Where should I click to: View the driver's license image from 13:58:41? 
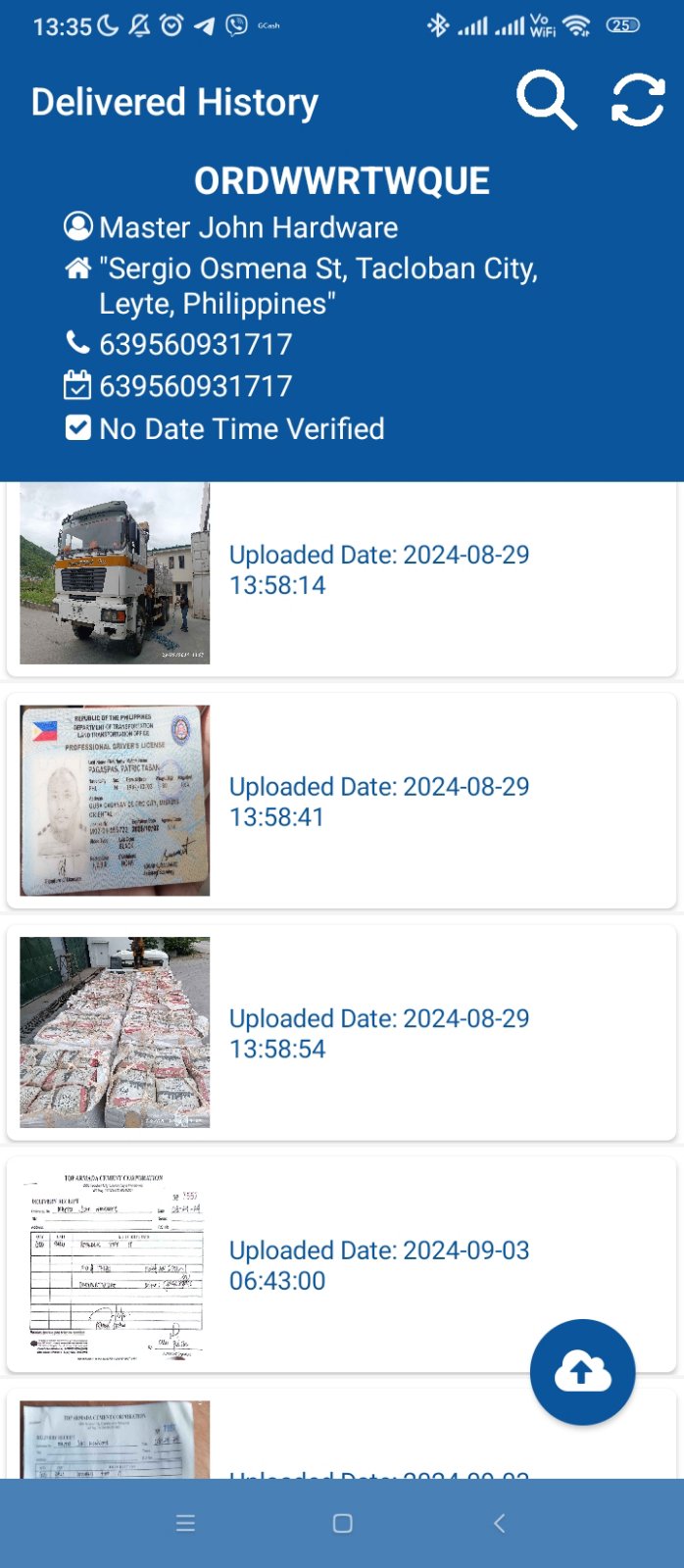(x=115, y=800)
